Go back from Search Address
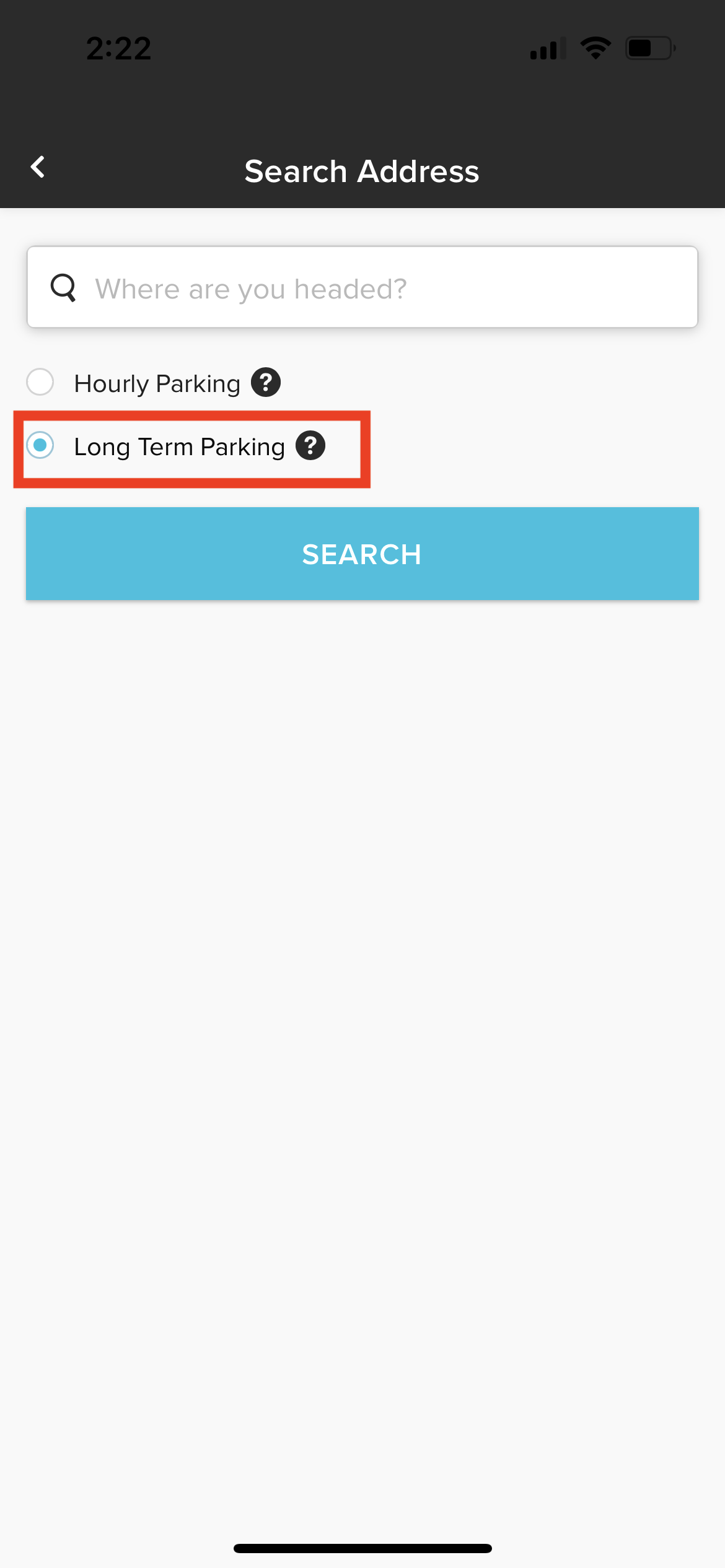This screenshot has height=1568, width=725. click(38, 167)
